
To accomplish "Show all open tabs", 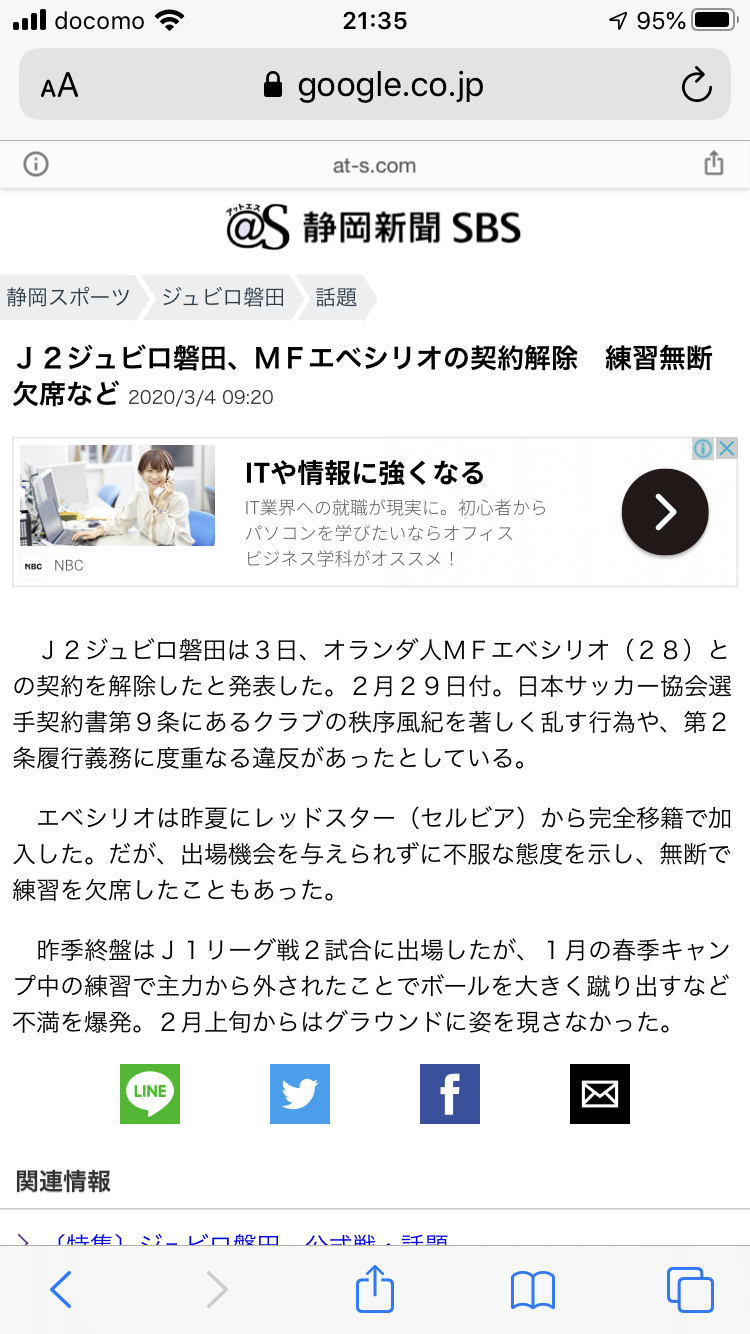I will (690, 1290).
